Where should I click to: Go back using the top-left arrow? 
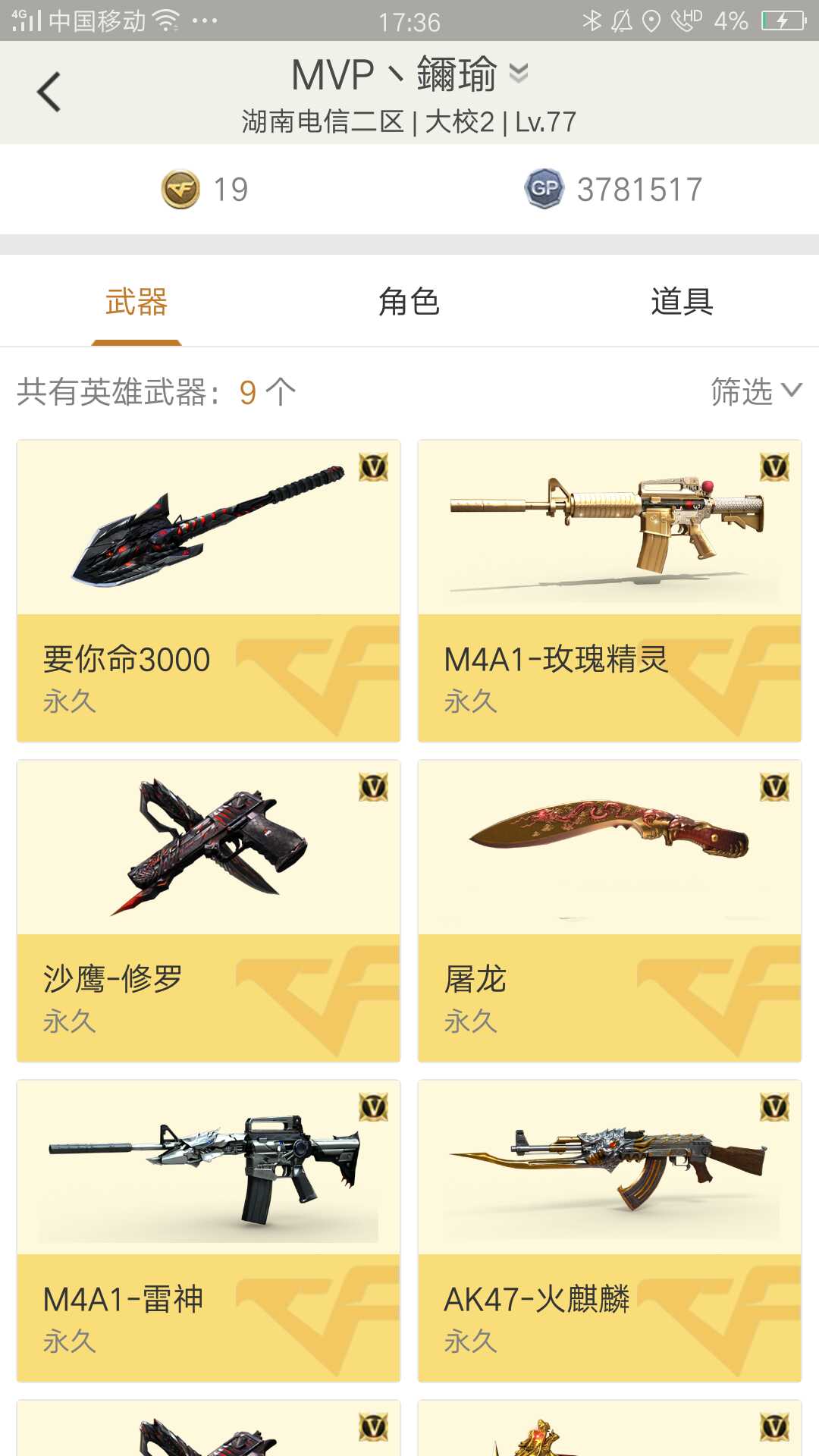click(x=49, y=93)
